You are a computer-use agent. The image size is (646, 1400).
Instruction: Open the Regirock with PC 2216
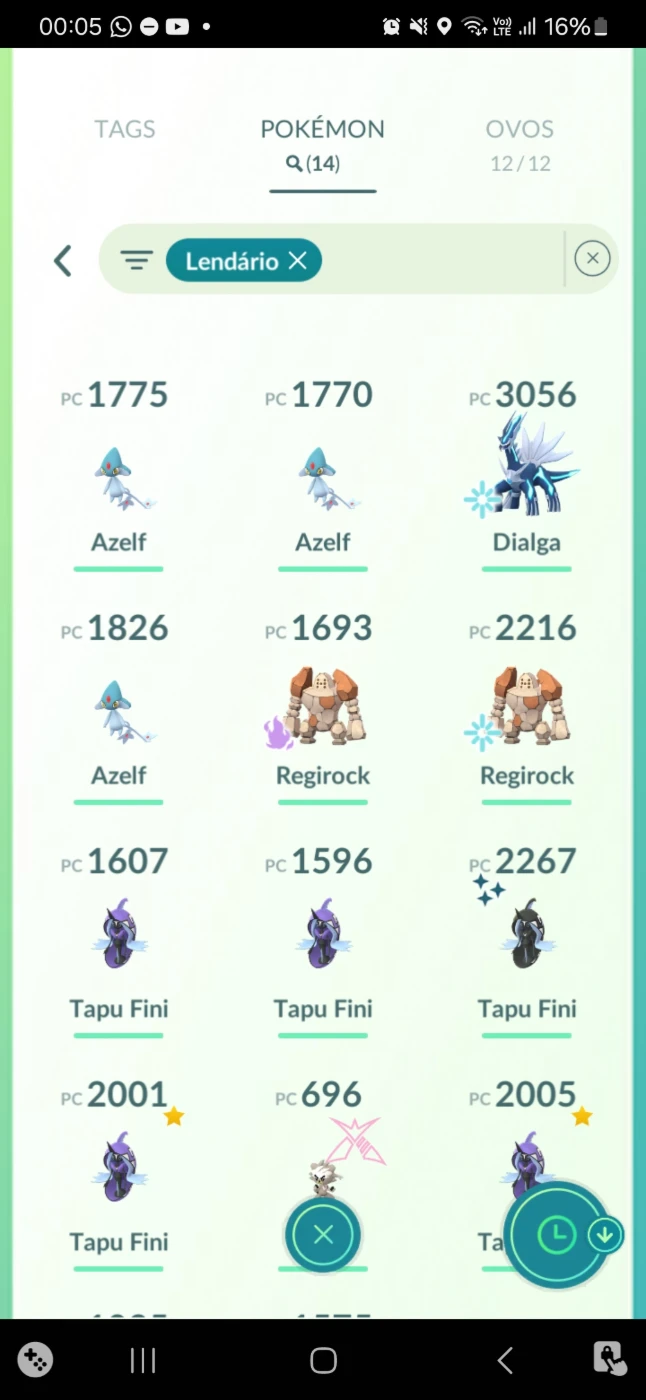[527, 708]
